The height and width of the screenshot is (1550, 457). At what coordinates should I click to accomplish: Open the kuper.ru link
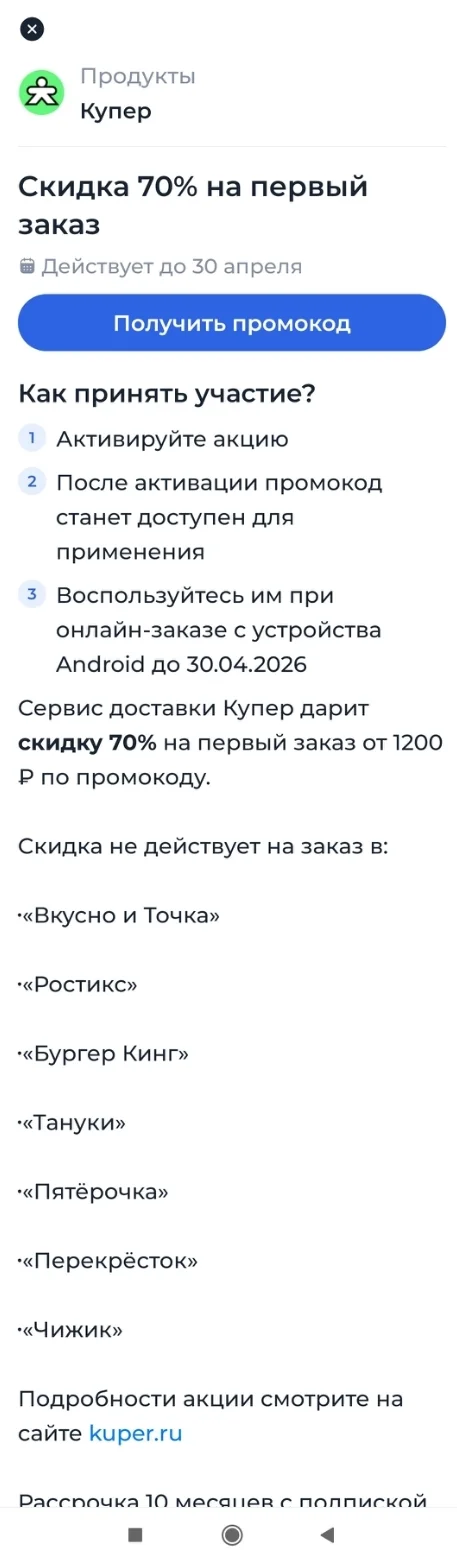pos(136,1434)
